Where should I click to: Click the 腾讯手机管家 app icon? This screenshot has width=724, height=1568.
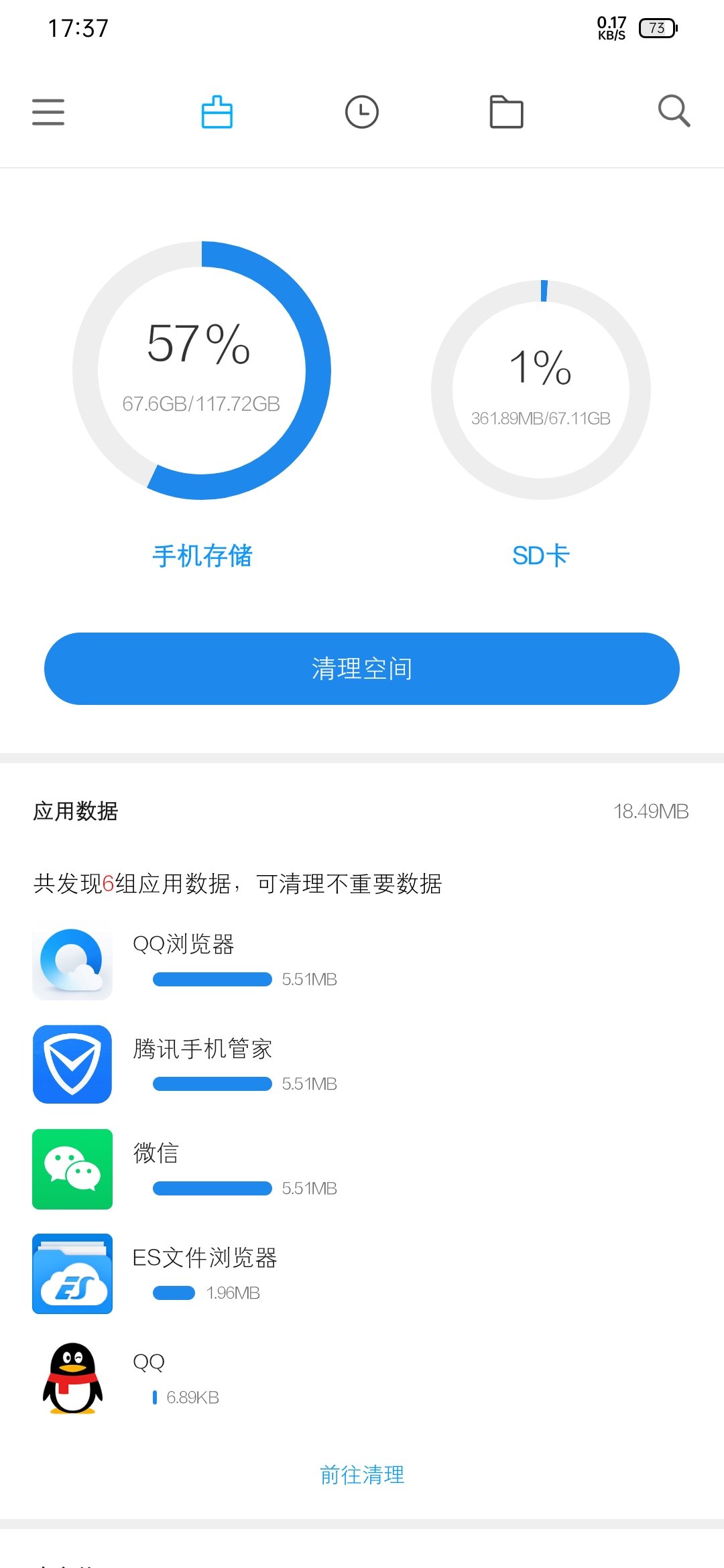point(72,1065)
